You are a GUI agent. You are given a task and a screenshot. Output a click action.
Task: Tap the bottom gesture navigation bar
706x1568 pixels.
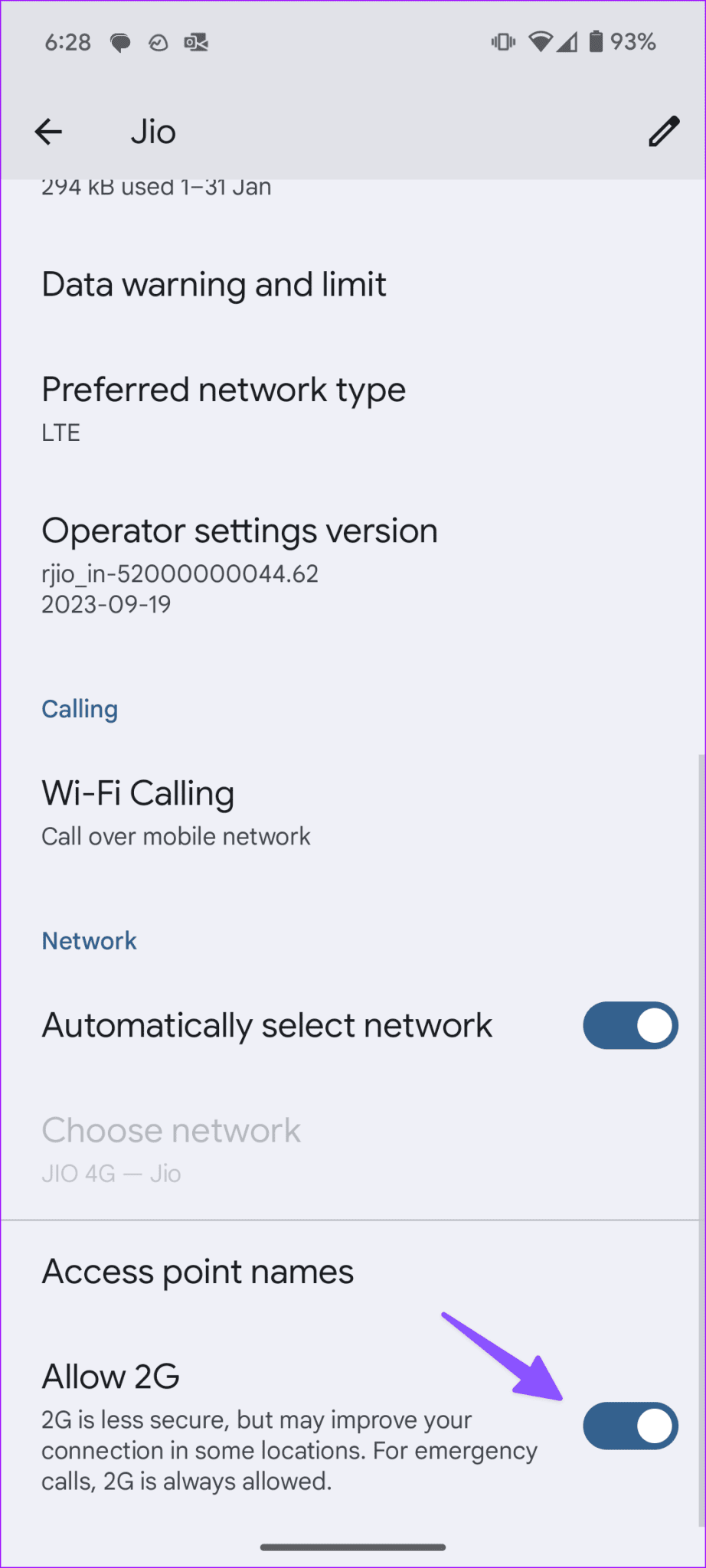[352, 1546]
